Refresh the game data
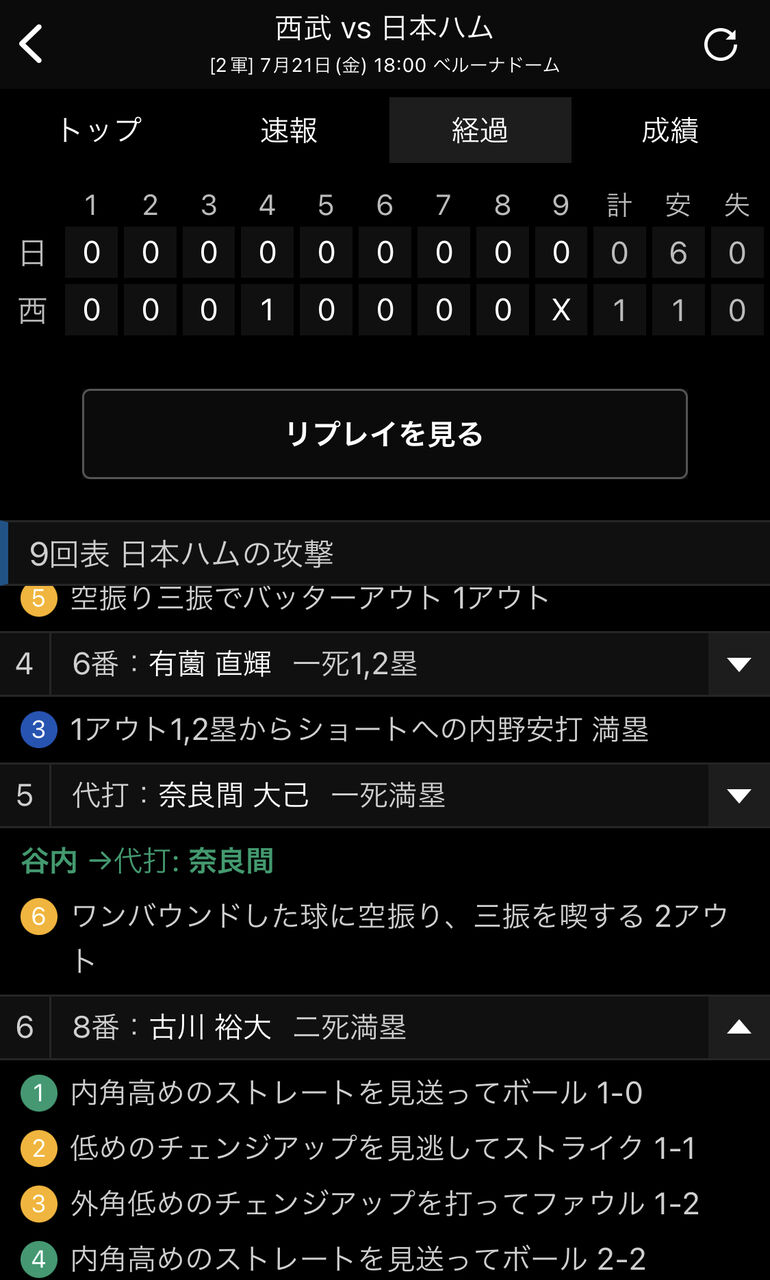Viewport: 770px width, 1280px height. point(721,45)
